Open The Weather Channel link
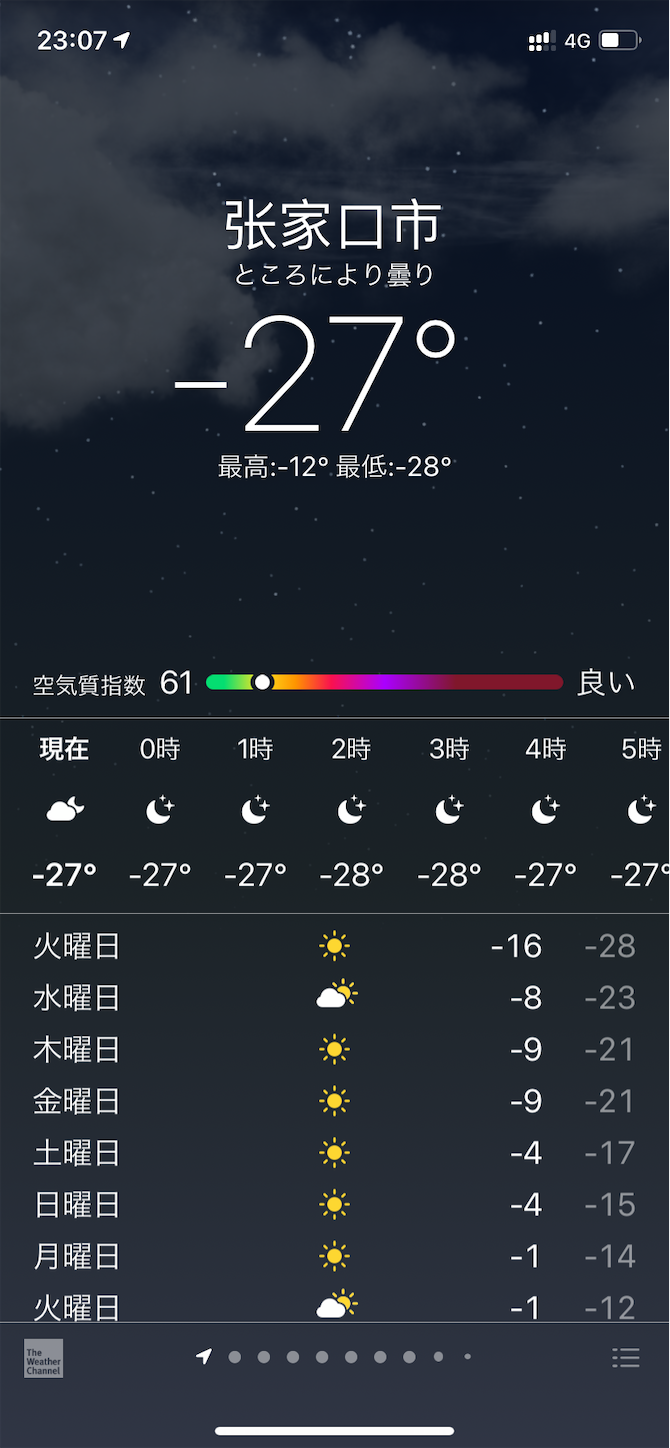 tap(43, 1358)
